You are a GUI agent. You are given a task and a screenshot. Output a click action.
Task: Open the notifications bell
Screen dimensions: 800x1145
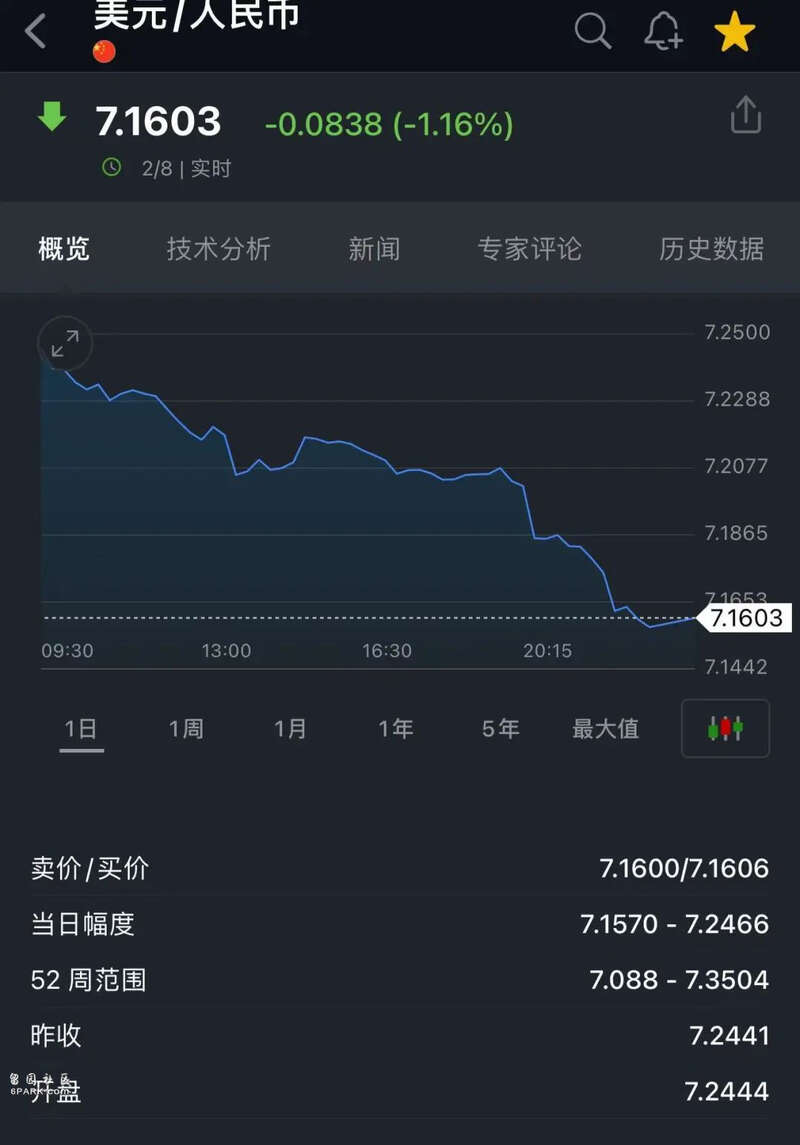click(664, 31)
